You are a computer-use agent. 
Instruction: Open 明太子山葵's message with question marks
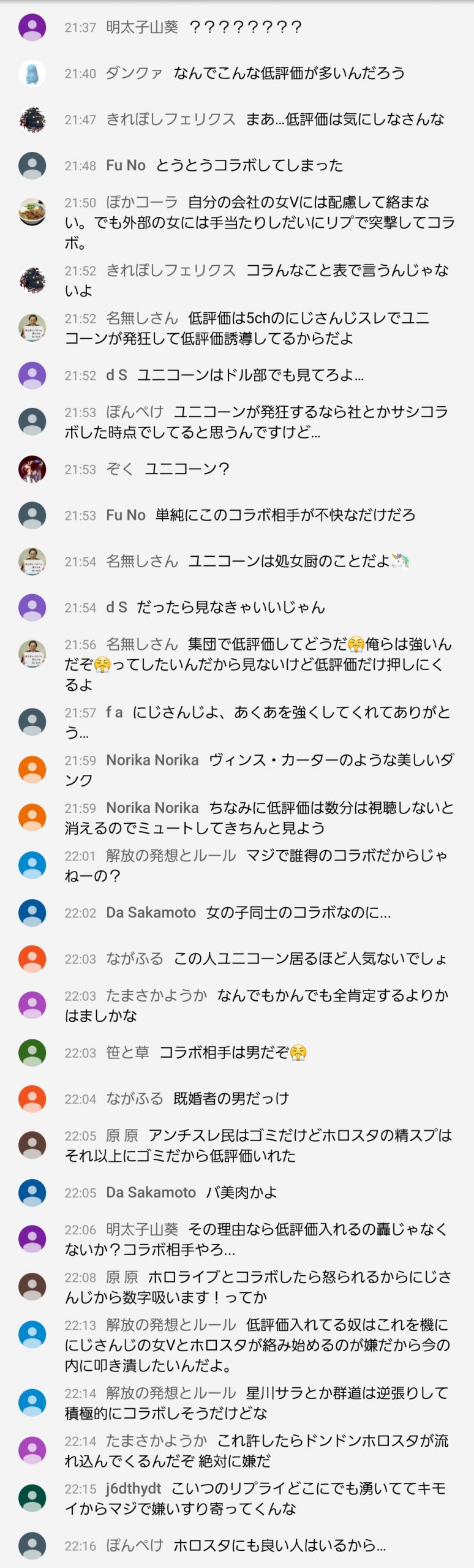click(245, 27)
